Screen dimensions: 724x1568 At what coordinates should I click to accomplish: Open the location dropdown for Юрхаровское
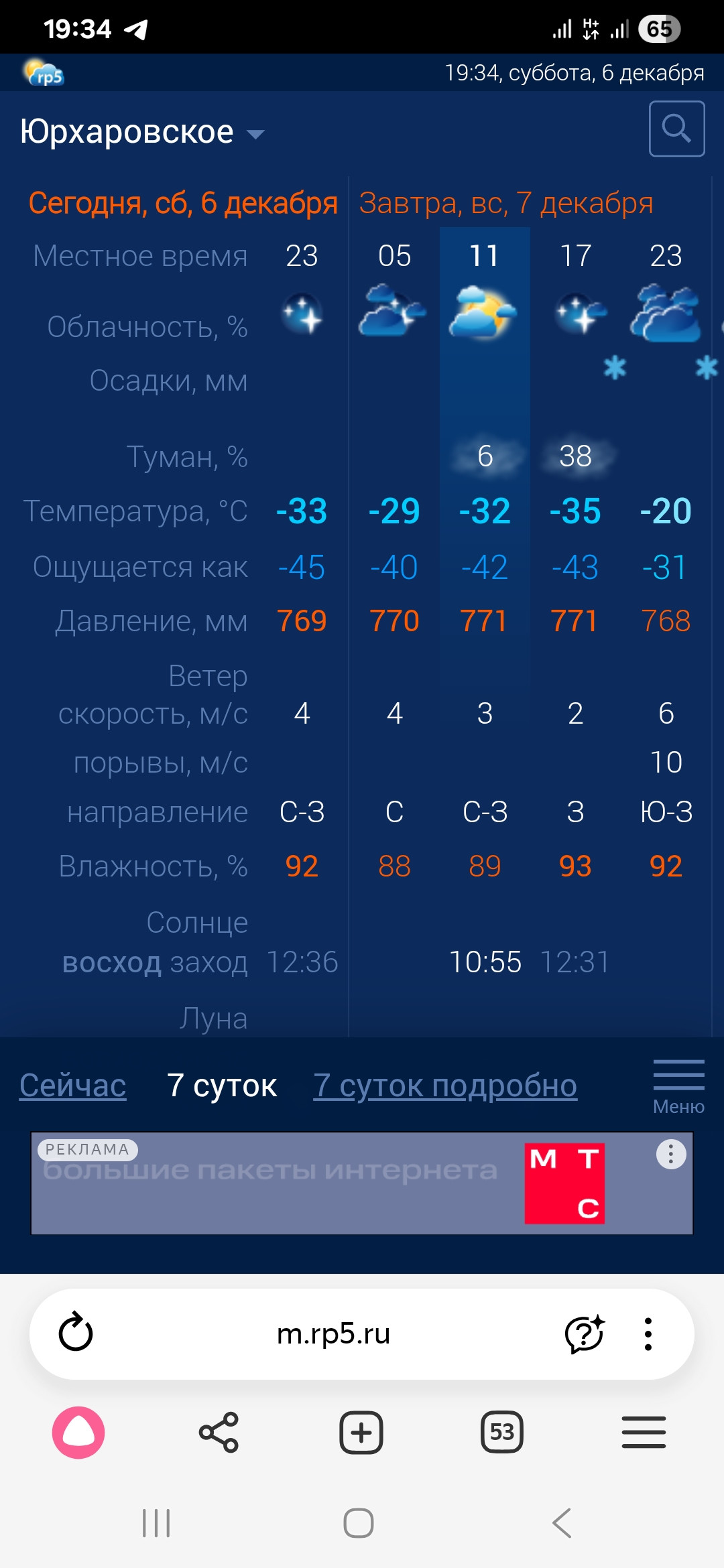point(142,132)
